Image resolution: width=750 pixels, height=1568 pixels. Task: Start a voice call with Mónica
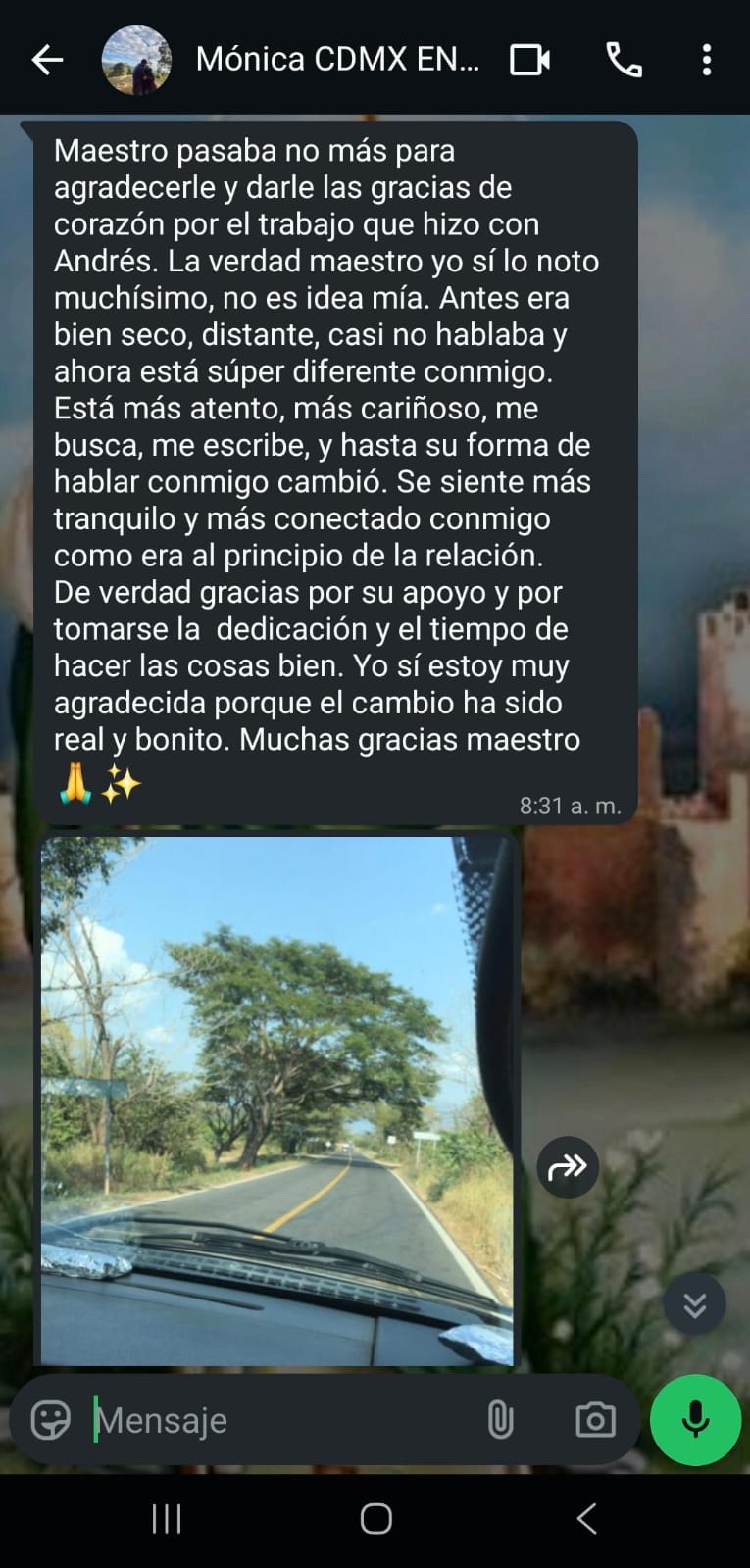coord(624,61)
